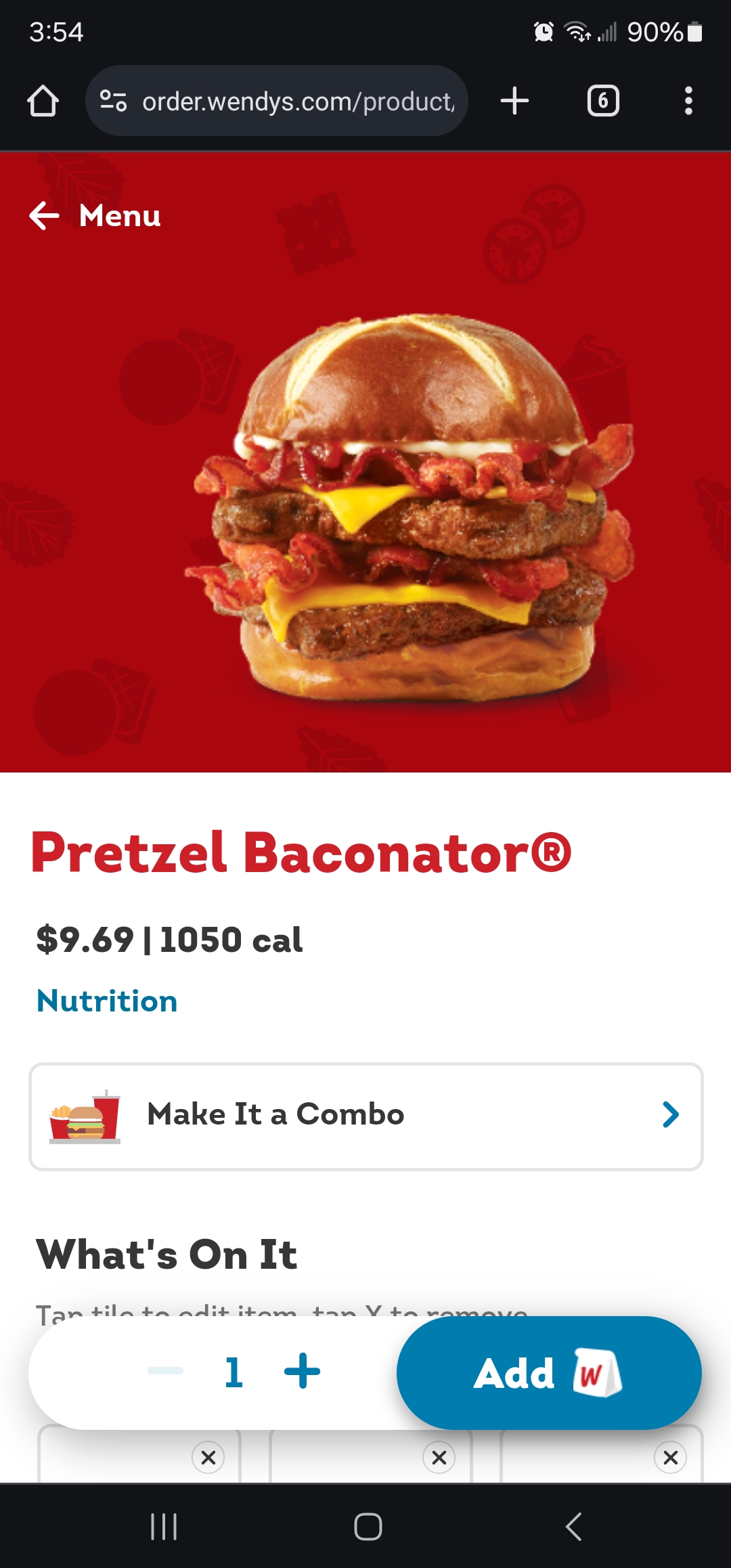Open the recent apps view
731x1568 pixels.
[x=164, y=1527]
